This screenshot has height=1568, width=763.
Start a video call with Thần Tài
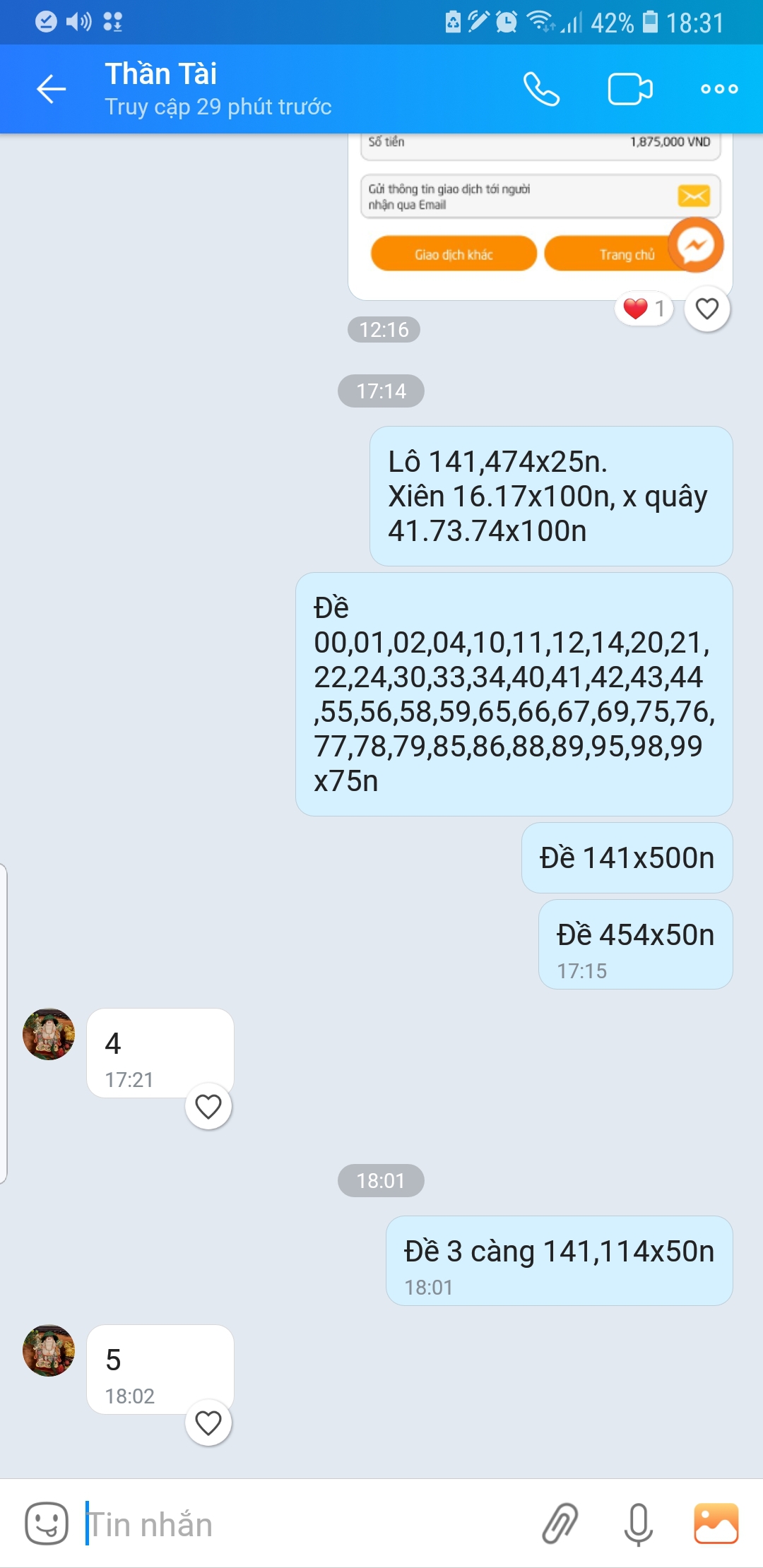[629, 89]
